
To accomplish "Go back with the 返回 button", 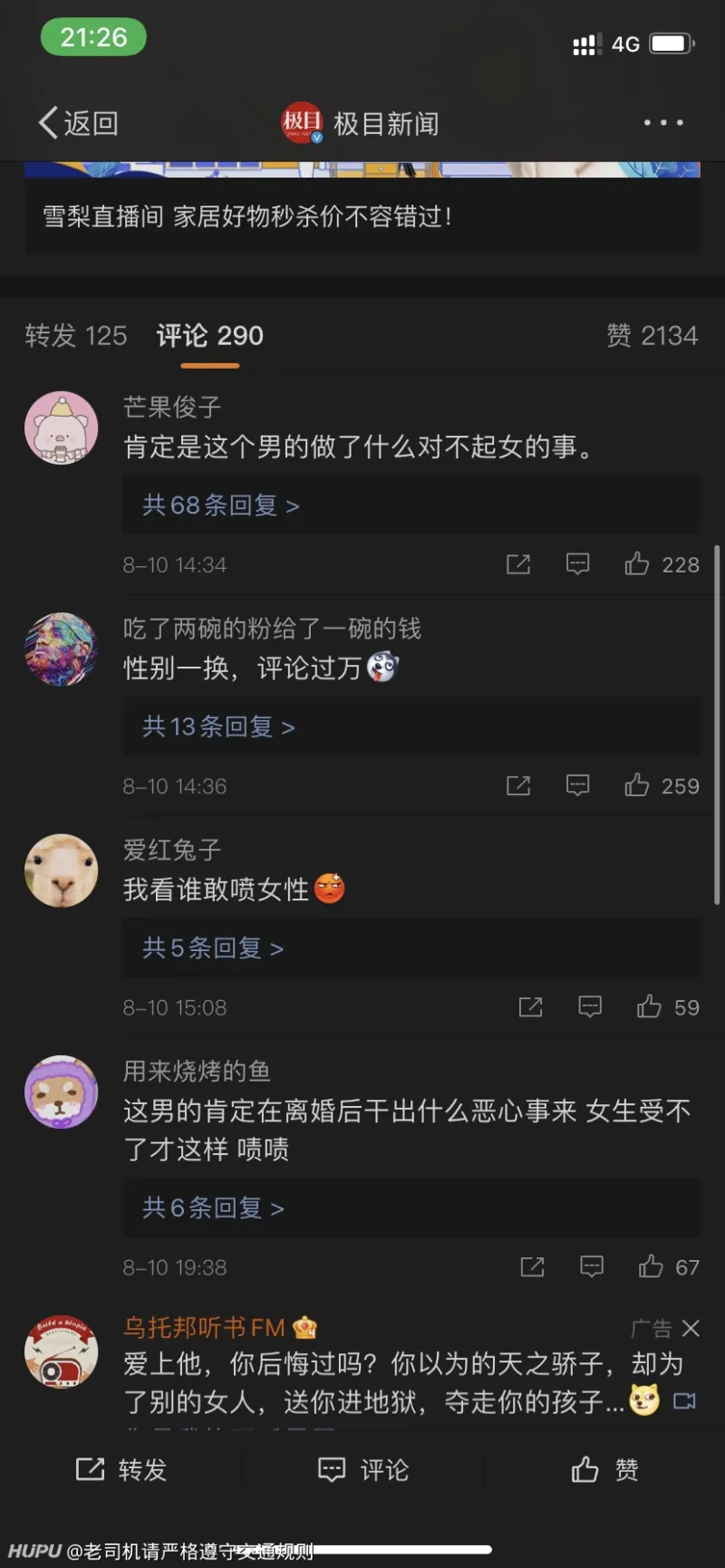I will 78,123.
